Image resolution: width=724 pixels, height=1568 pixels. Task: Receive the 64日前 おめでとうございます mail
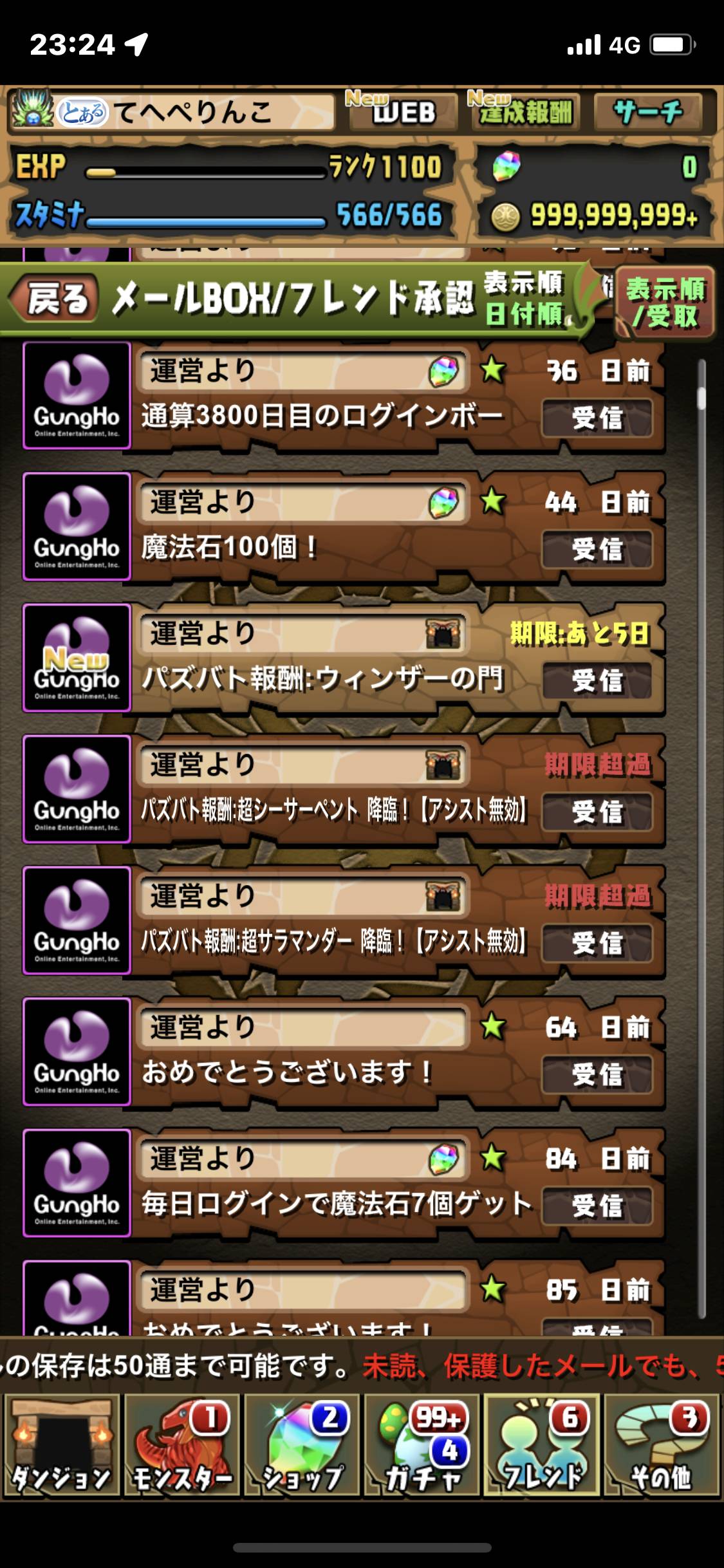tap(597, 1075)
